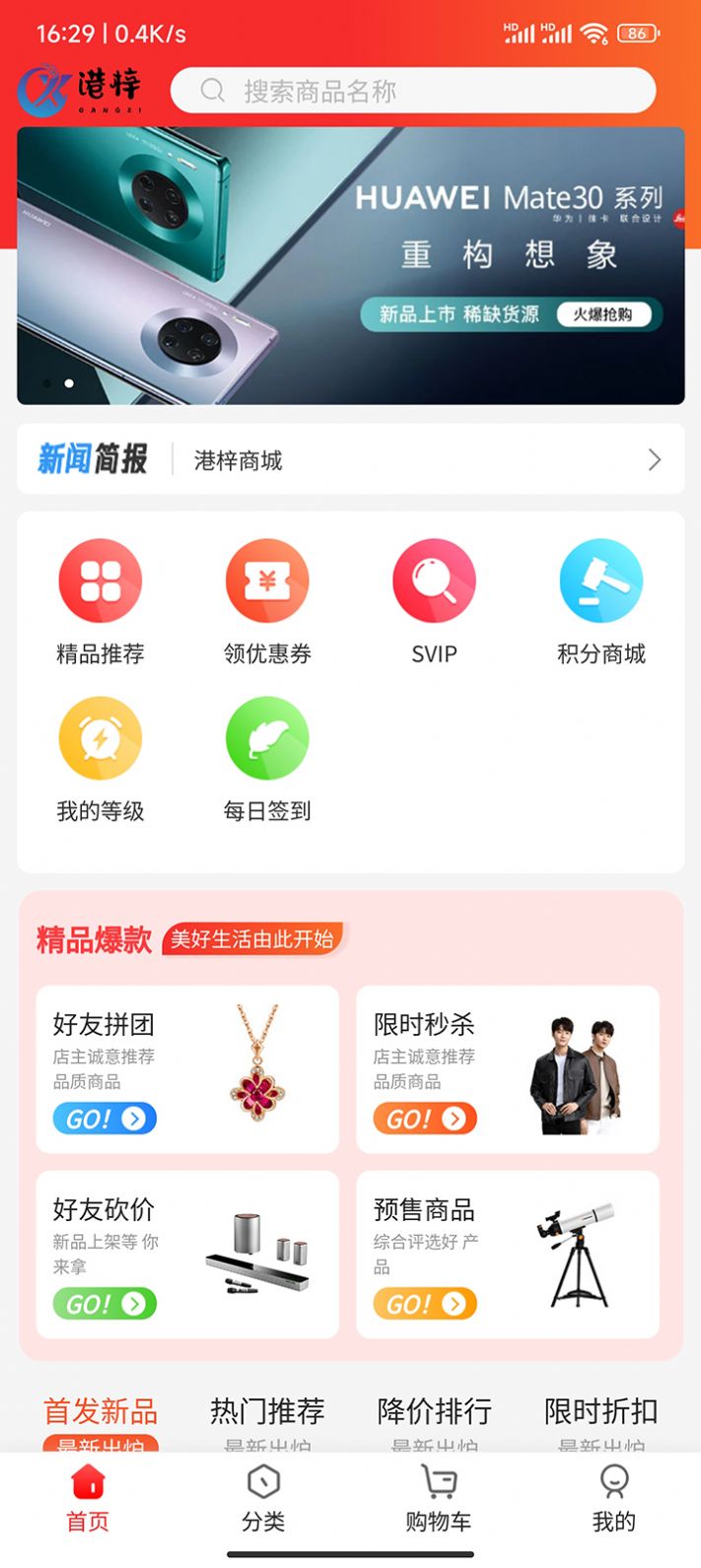Open the 好友砍价 card
The width and height of the screenshot is (701, 1568).
pos(187,1255)
